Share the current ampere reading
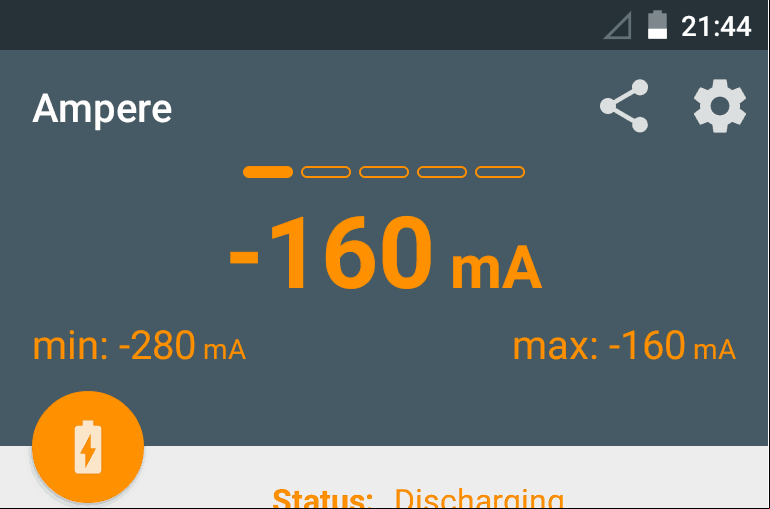 click(x=624, y=106)
